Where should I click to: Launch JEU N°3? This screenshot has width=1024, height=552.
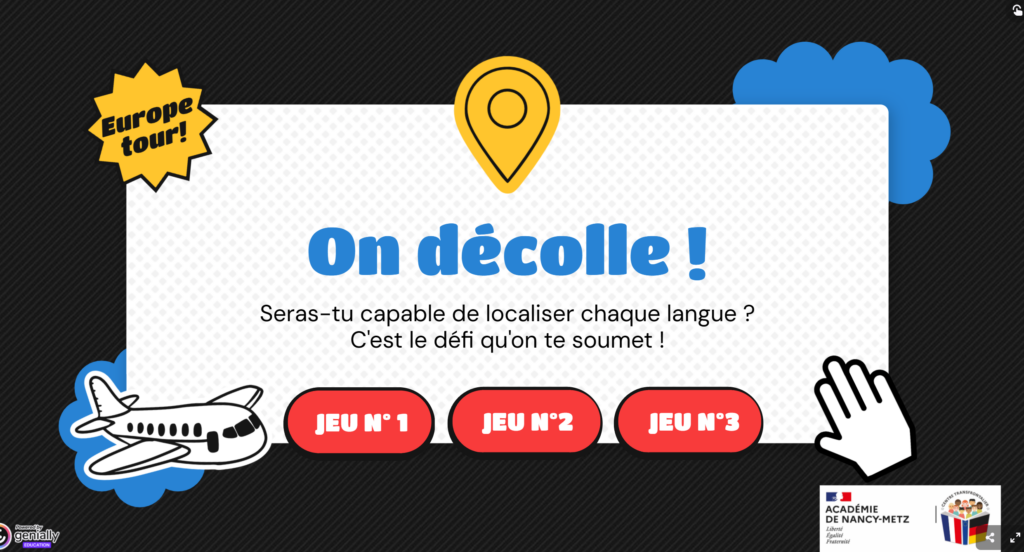click(691, 422)
